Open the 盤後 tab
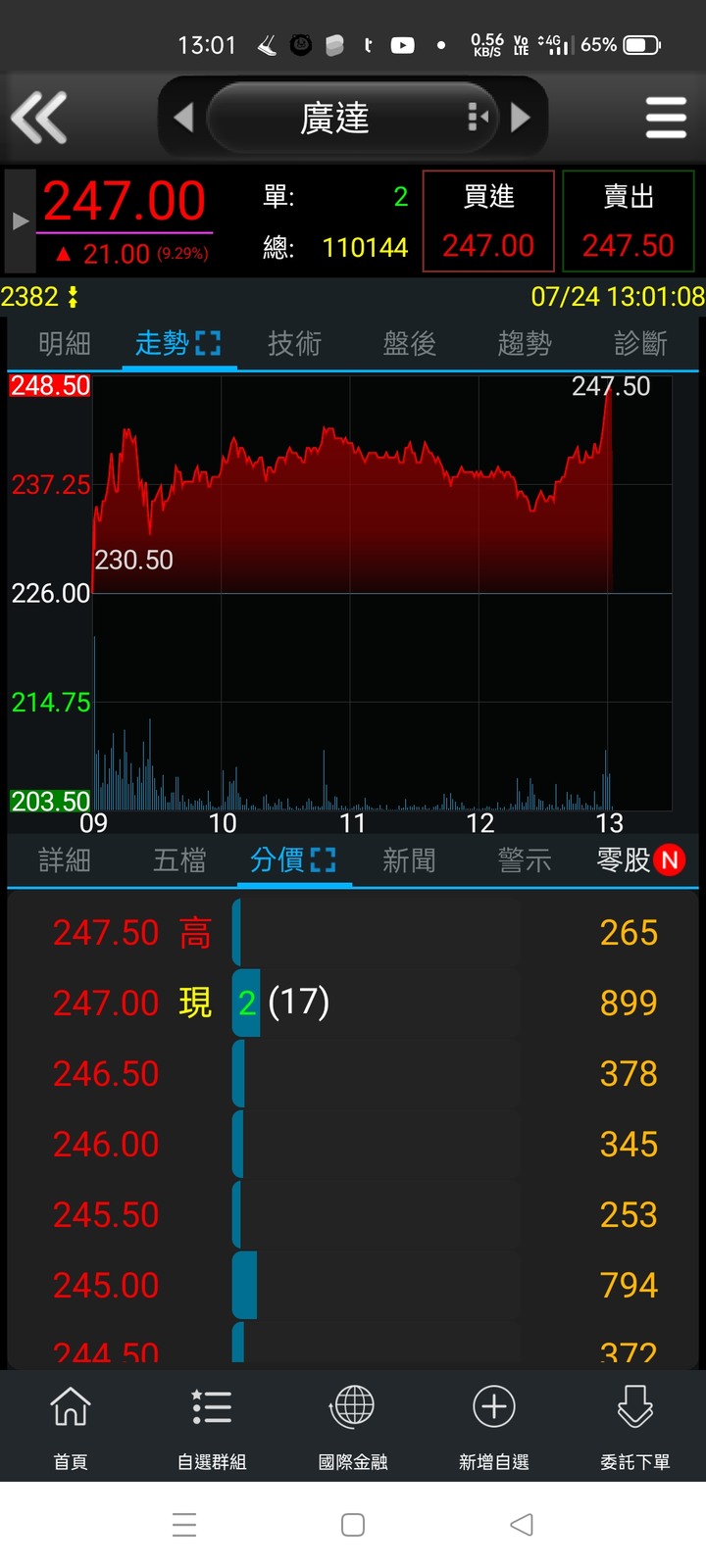The width and height of the screenshot is (706, 1568). pos(409,344)
